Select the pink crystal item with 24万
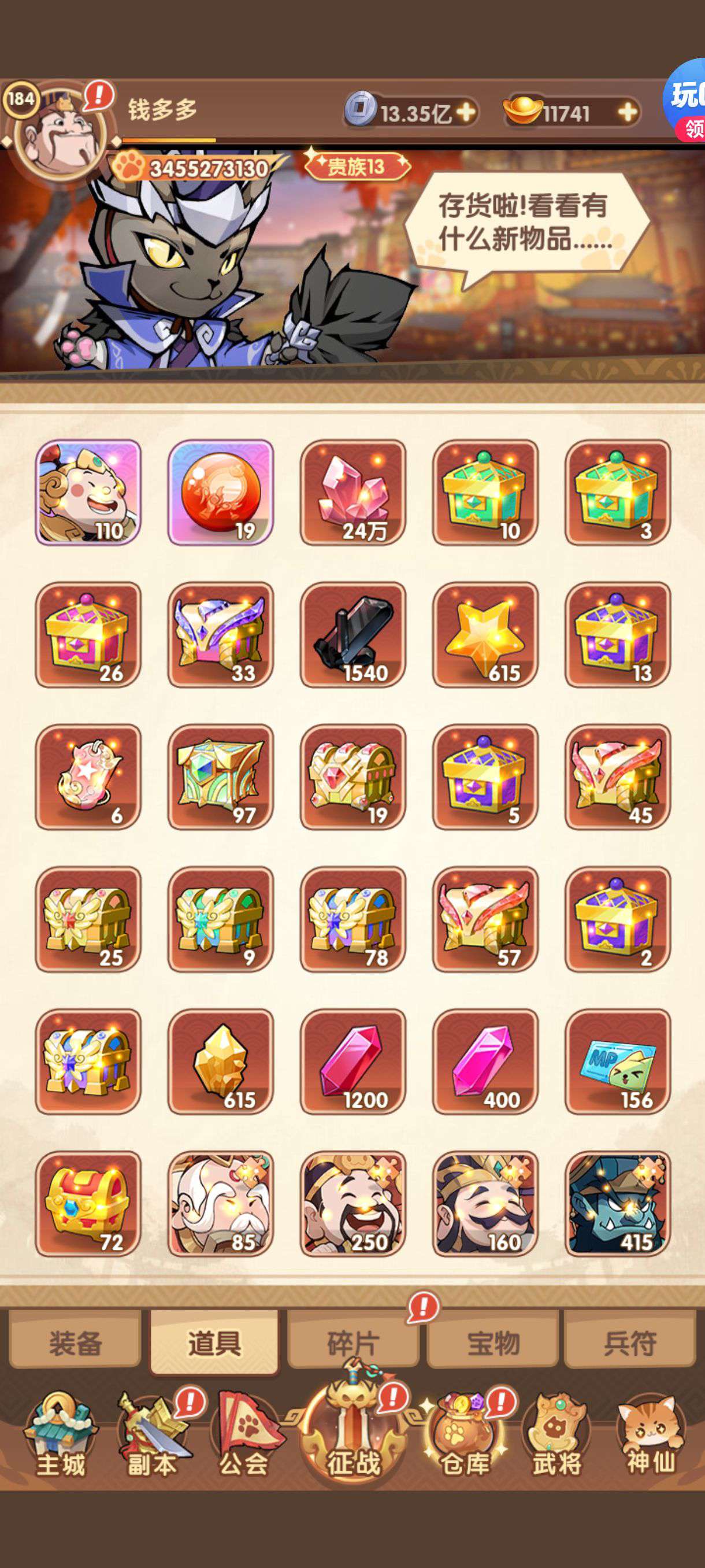 coord(353,492)
